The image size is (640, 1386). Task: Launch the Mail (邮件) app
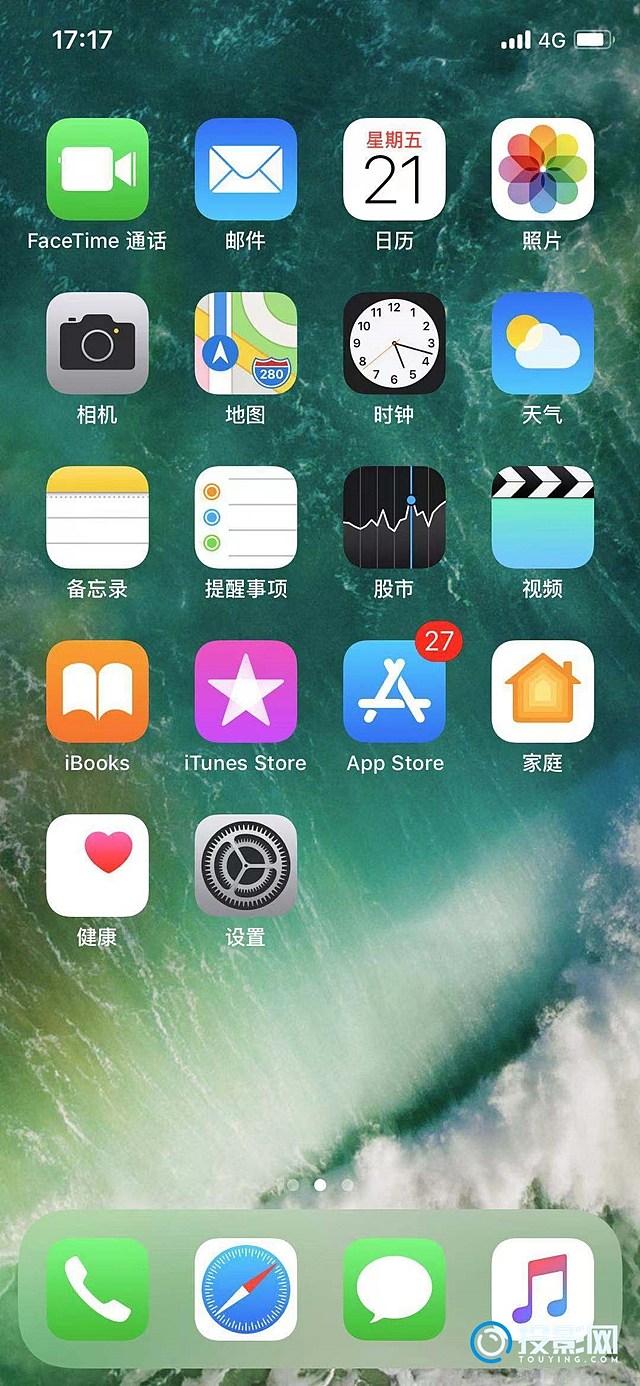tap(246, 169)
